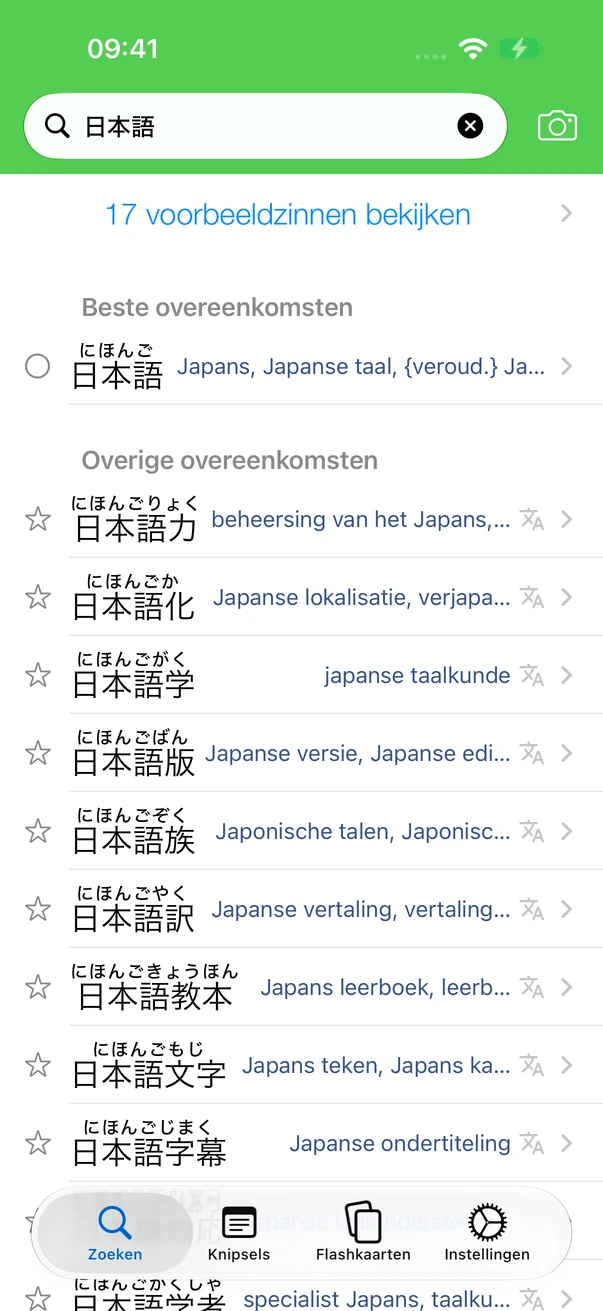
Task: Open the camera scan icon
Action: (x=557, y=126)
